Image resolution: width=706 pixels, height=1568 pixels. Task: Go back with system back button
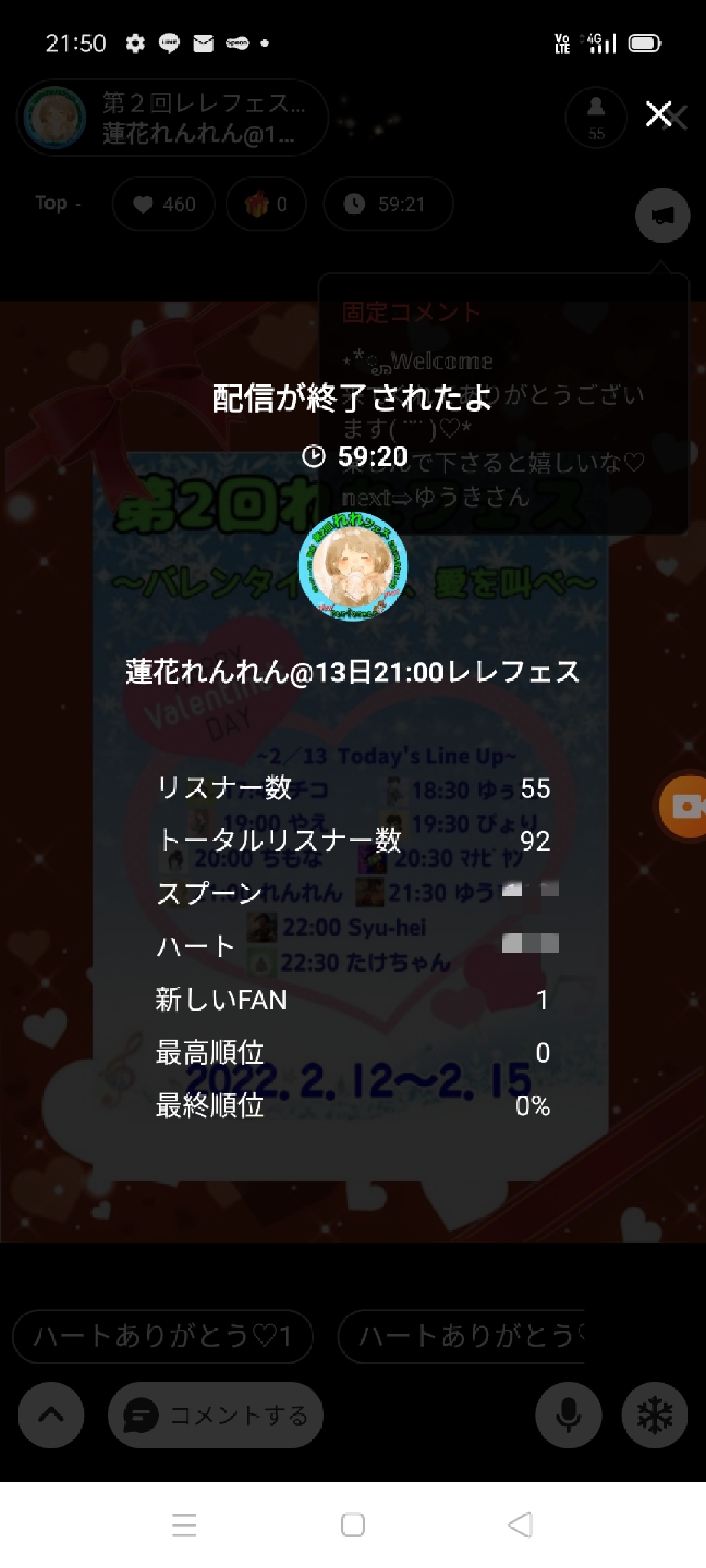tap(520, 1525)
